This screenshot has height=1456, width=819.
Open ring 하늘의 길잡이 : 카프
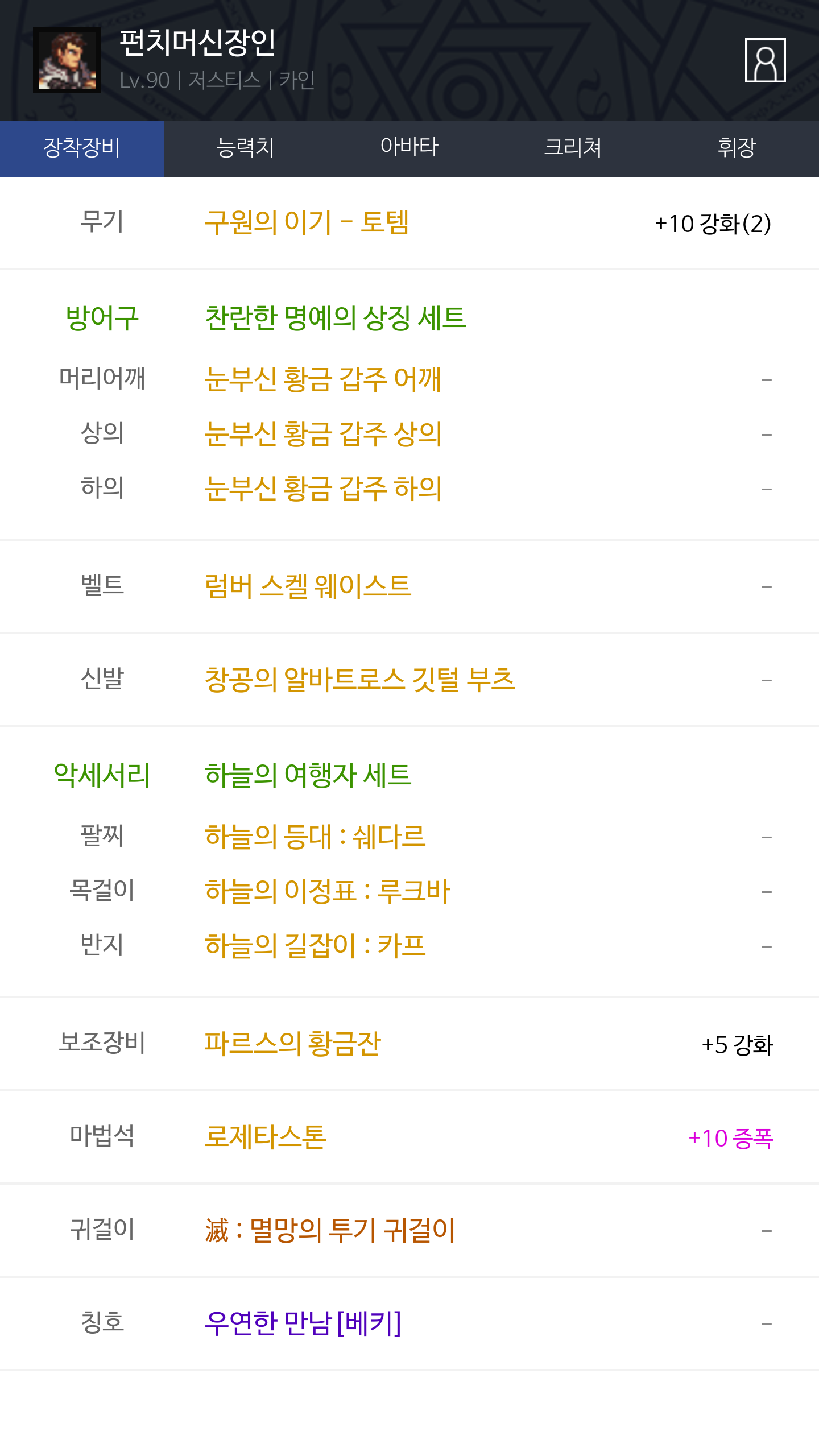pos(315,946)
